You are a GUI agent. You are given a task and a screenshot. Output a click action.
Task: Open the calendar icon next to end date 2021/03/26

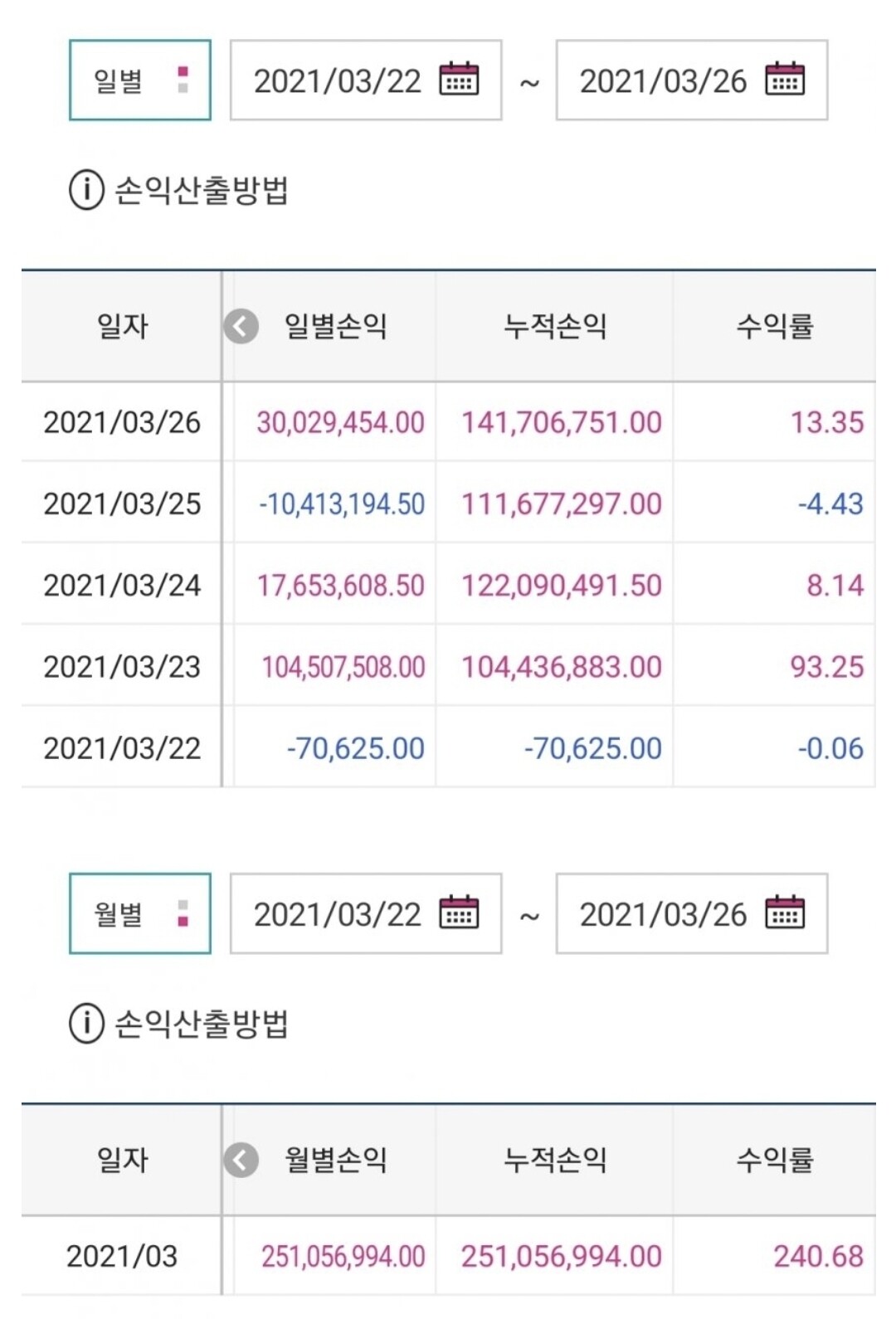pyautogui.click(x=786, y=79)
